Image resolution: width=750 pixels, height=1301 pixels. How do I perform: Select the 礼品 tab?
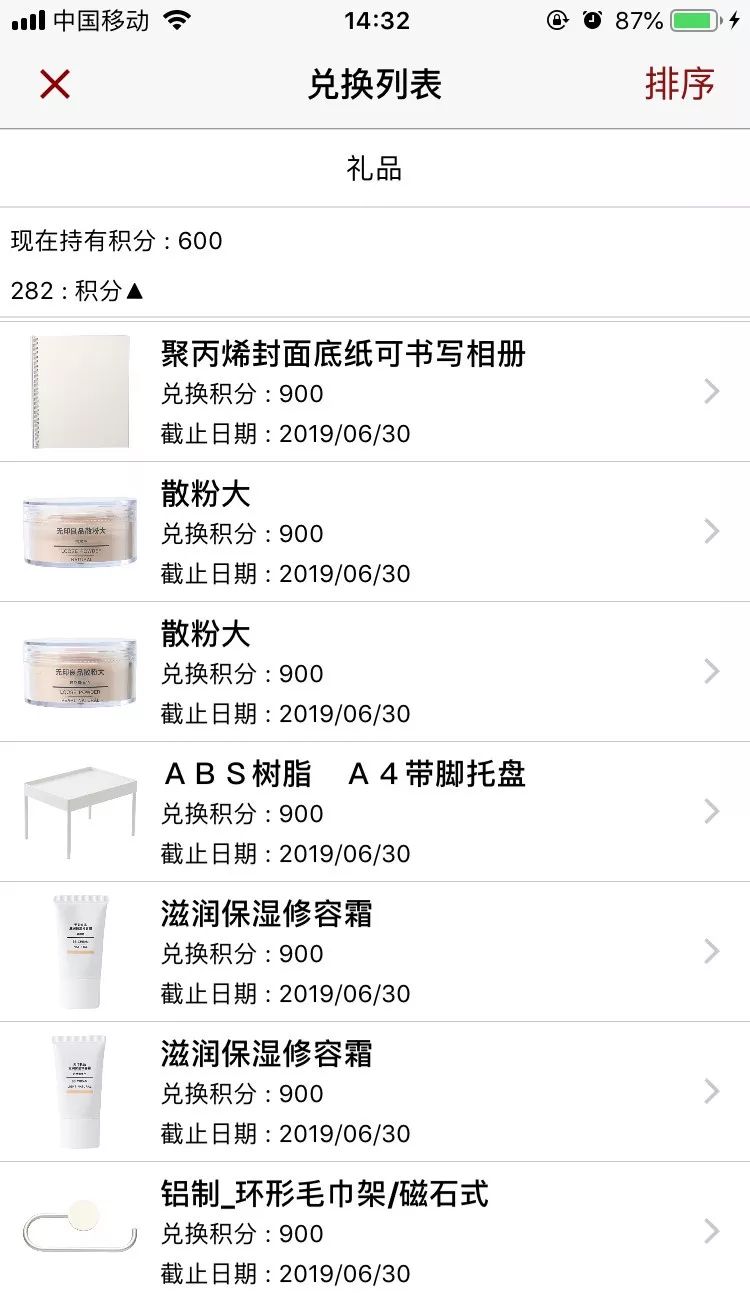click(375, 168)
